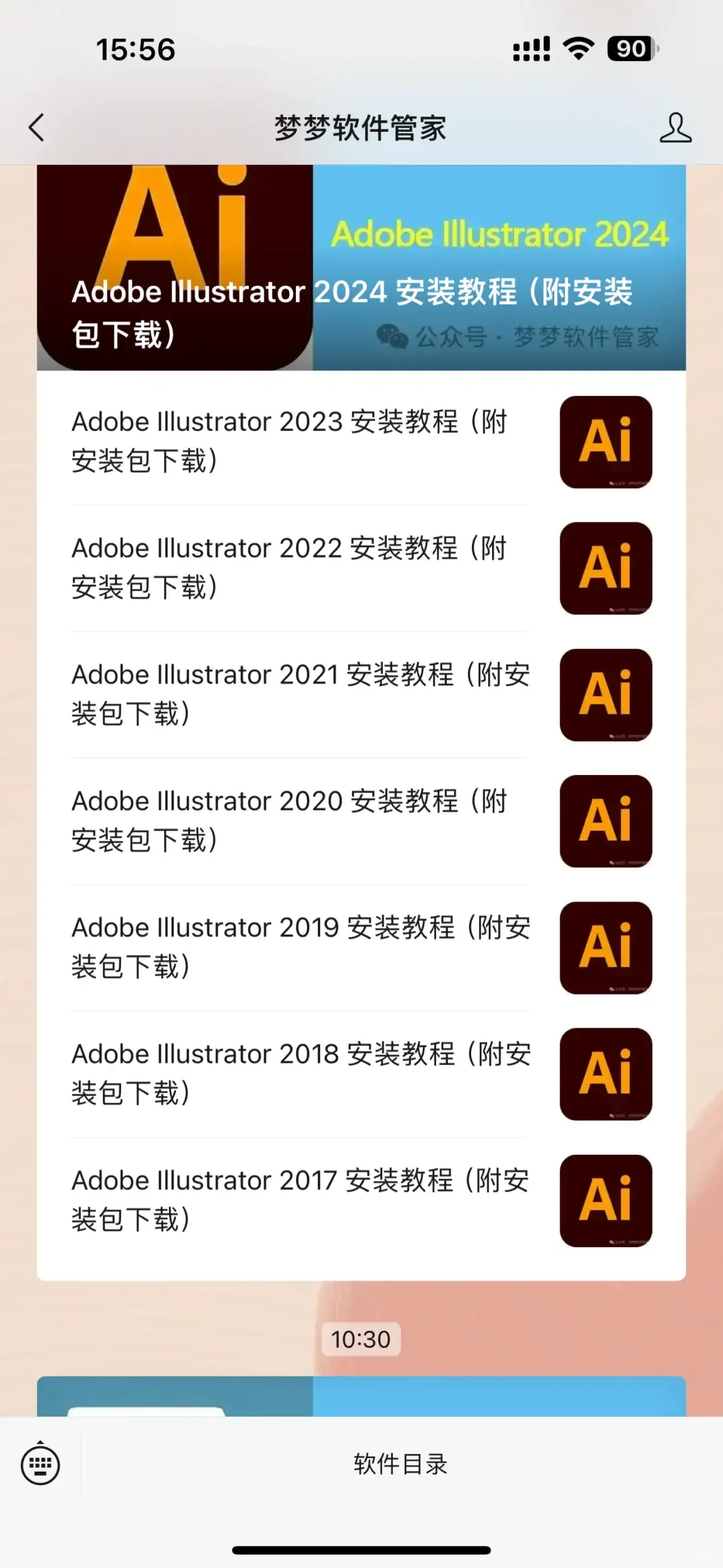
Task: Tap the keyboard input icon bottom left
Action: 42,1464
